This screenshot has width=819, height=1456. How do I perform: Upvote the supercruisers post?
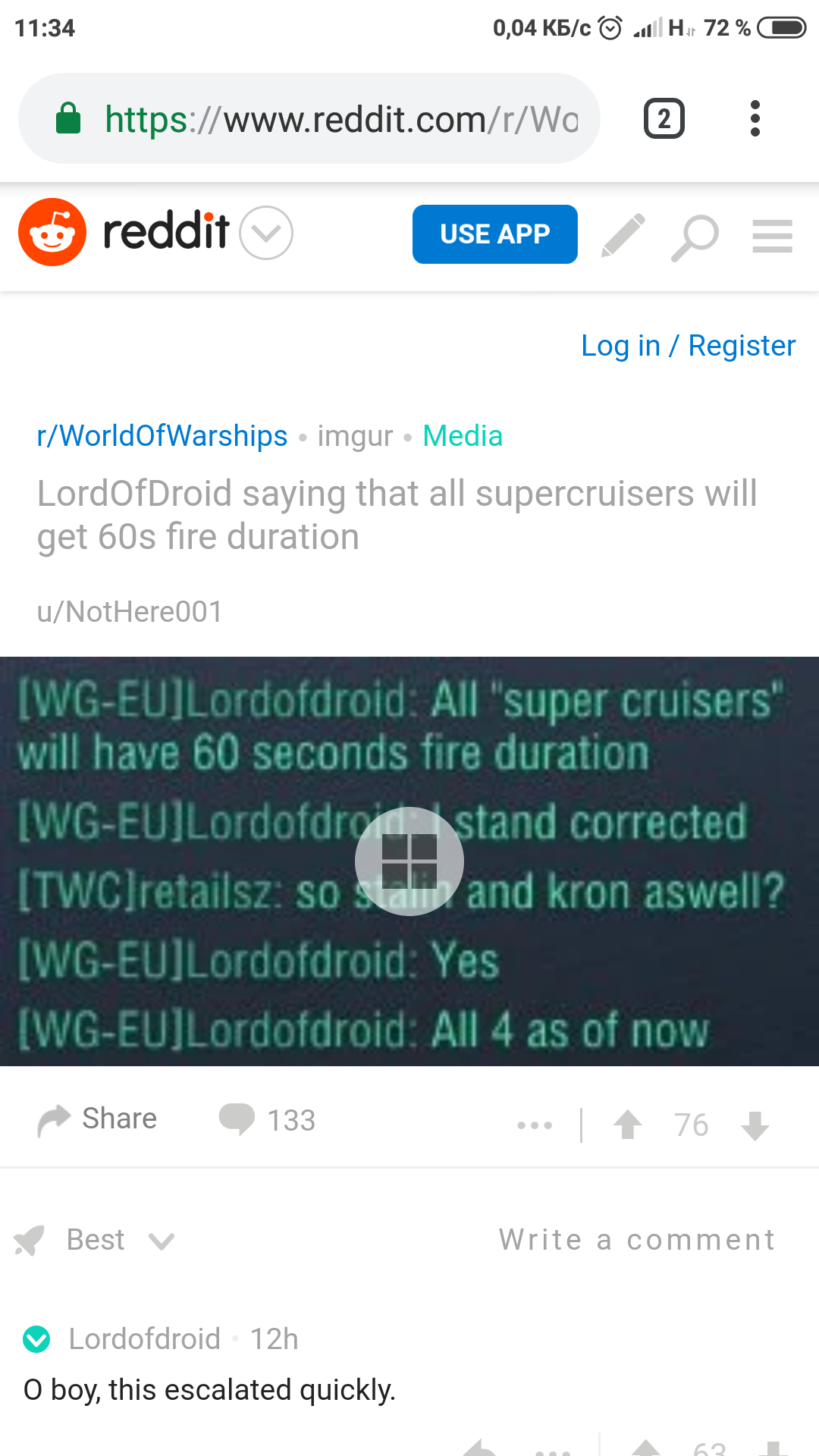(627, 1125)
